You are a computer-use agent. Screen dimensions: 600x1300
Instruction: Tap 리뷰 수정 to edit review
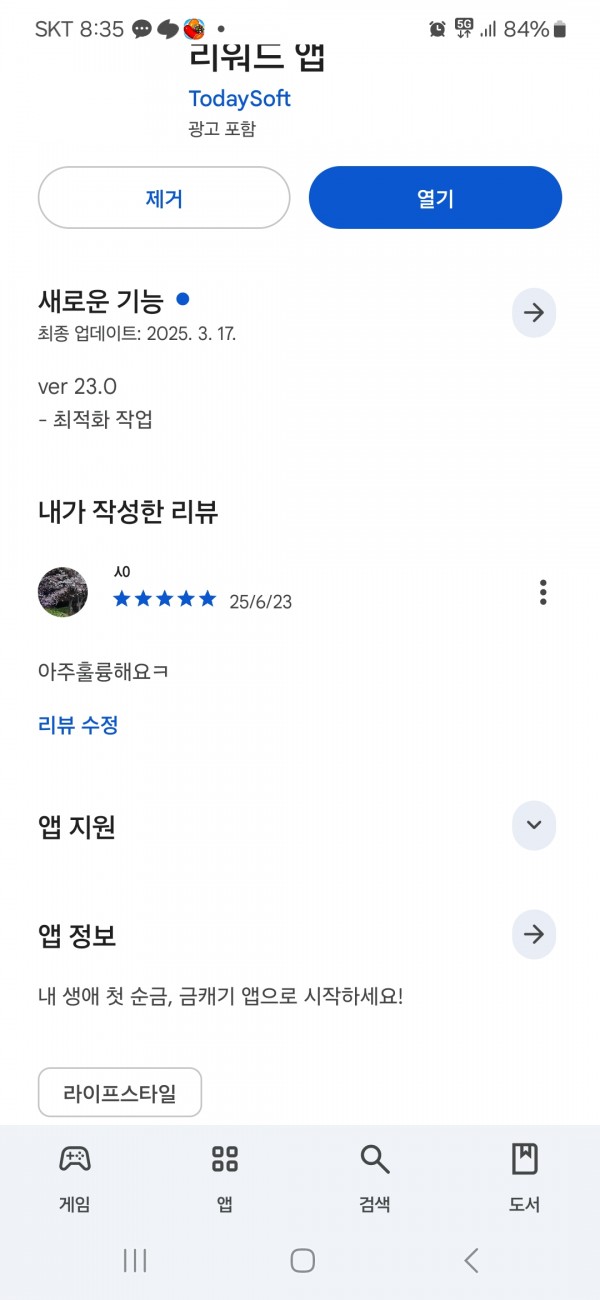78,725
